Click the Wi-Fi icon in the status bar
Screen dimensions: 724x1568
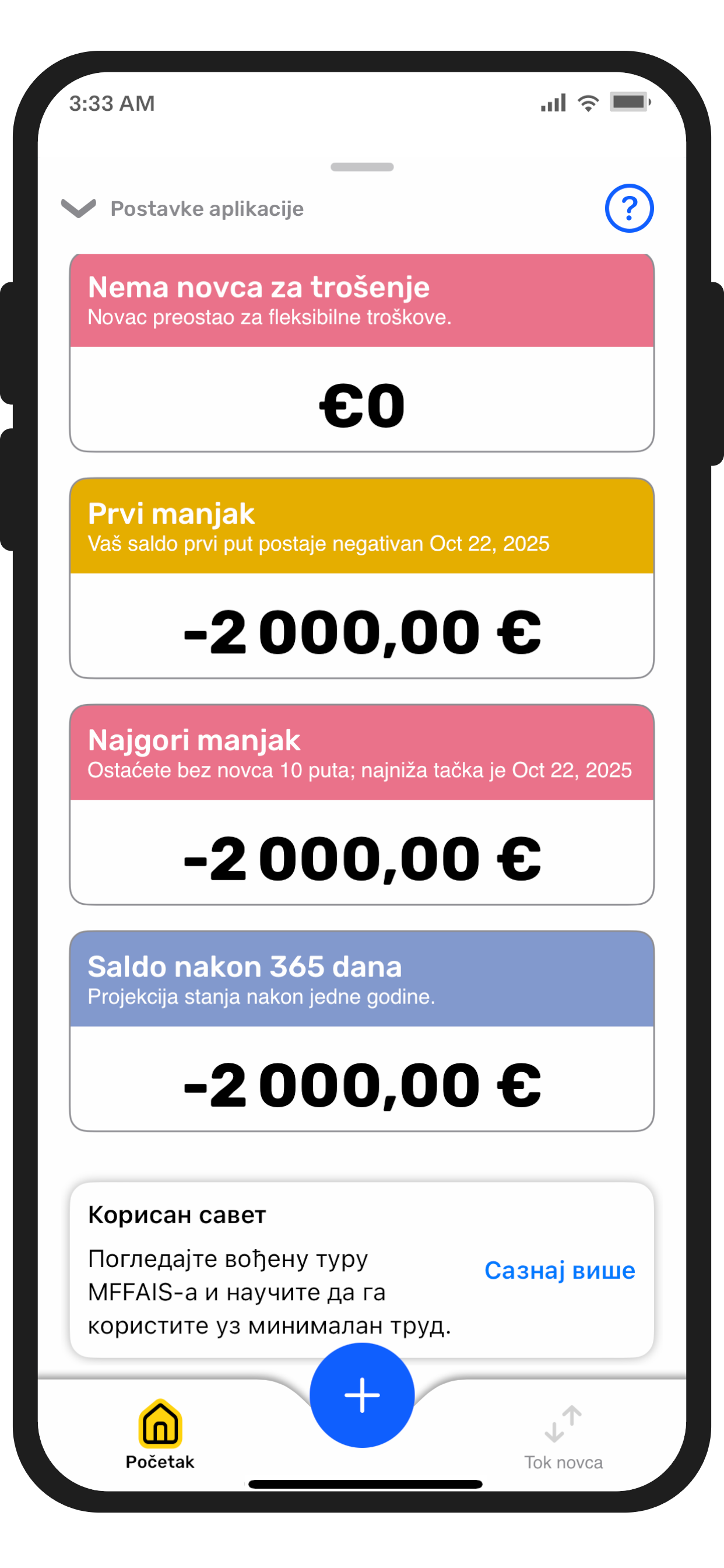(x=588, y=102)
